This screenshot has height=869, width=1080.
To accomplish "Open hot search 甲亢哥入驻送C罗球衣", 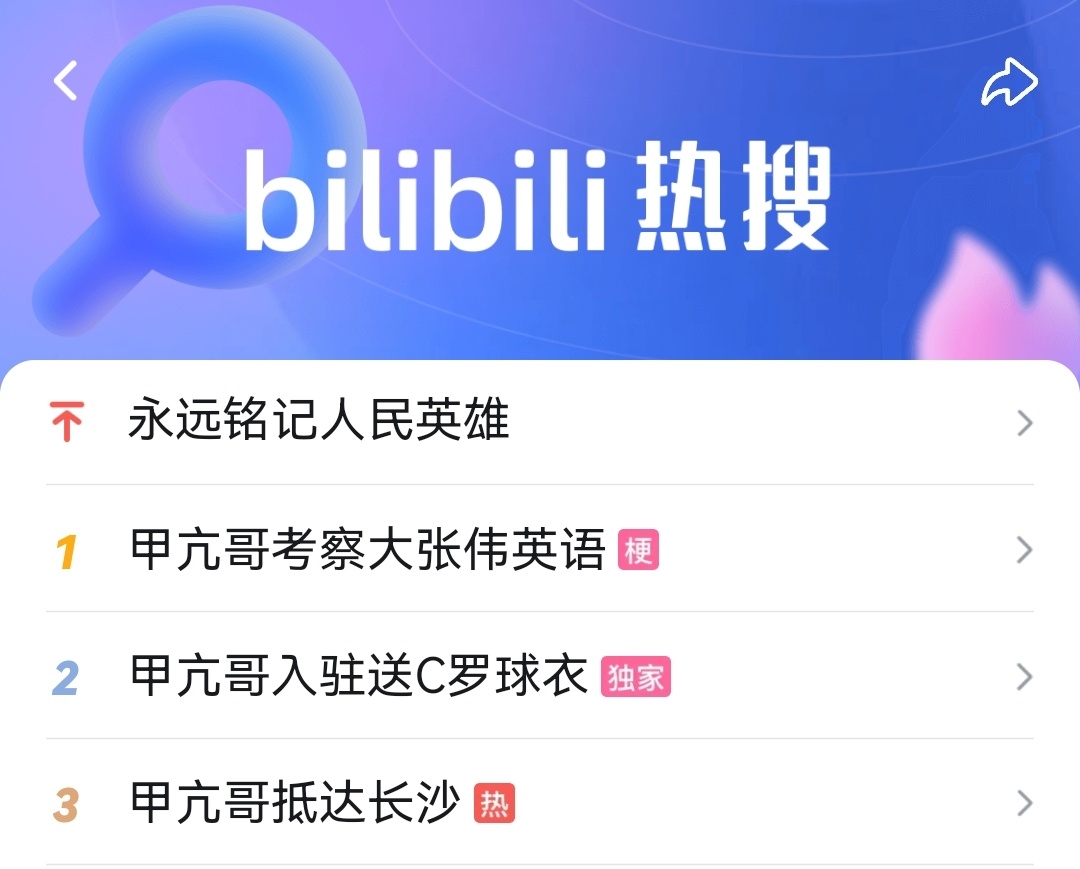I will pos(358,678).
